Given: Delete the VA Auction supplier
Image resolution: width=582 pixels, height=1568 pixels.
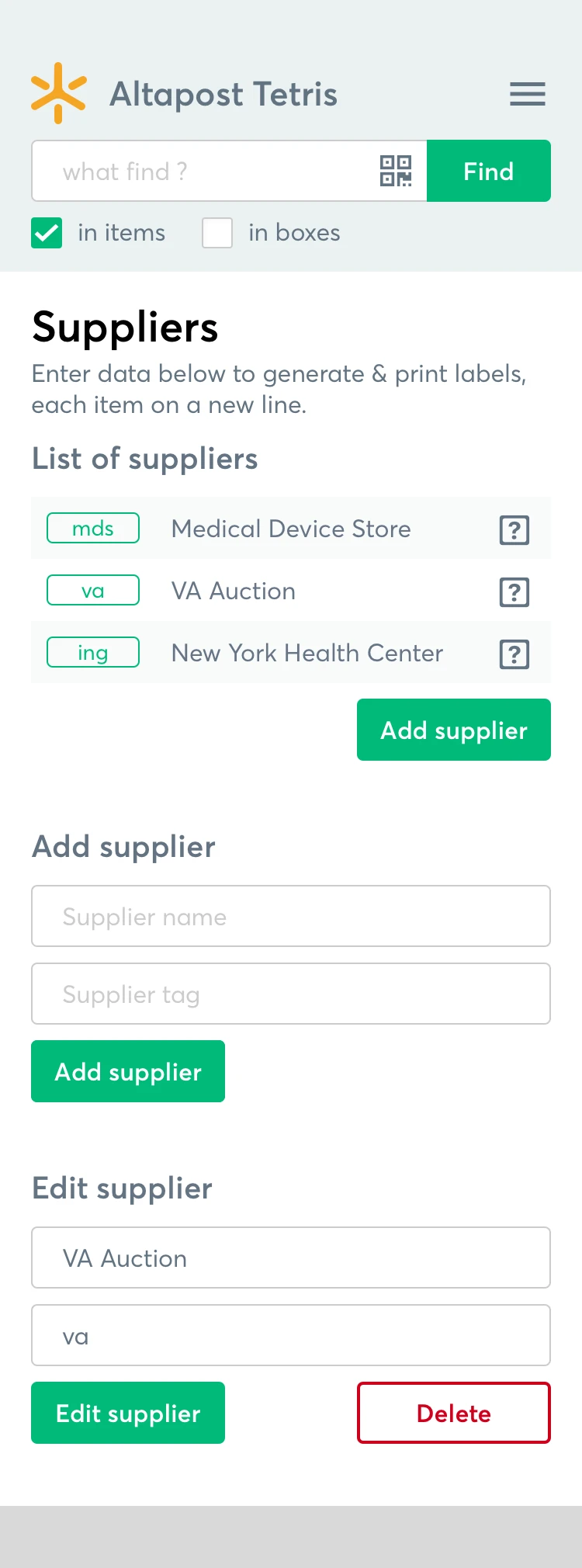Looking at the screenshot, I should tap(453, 1413).
